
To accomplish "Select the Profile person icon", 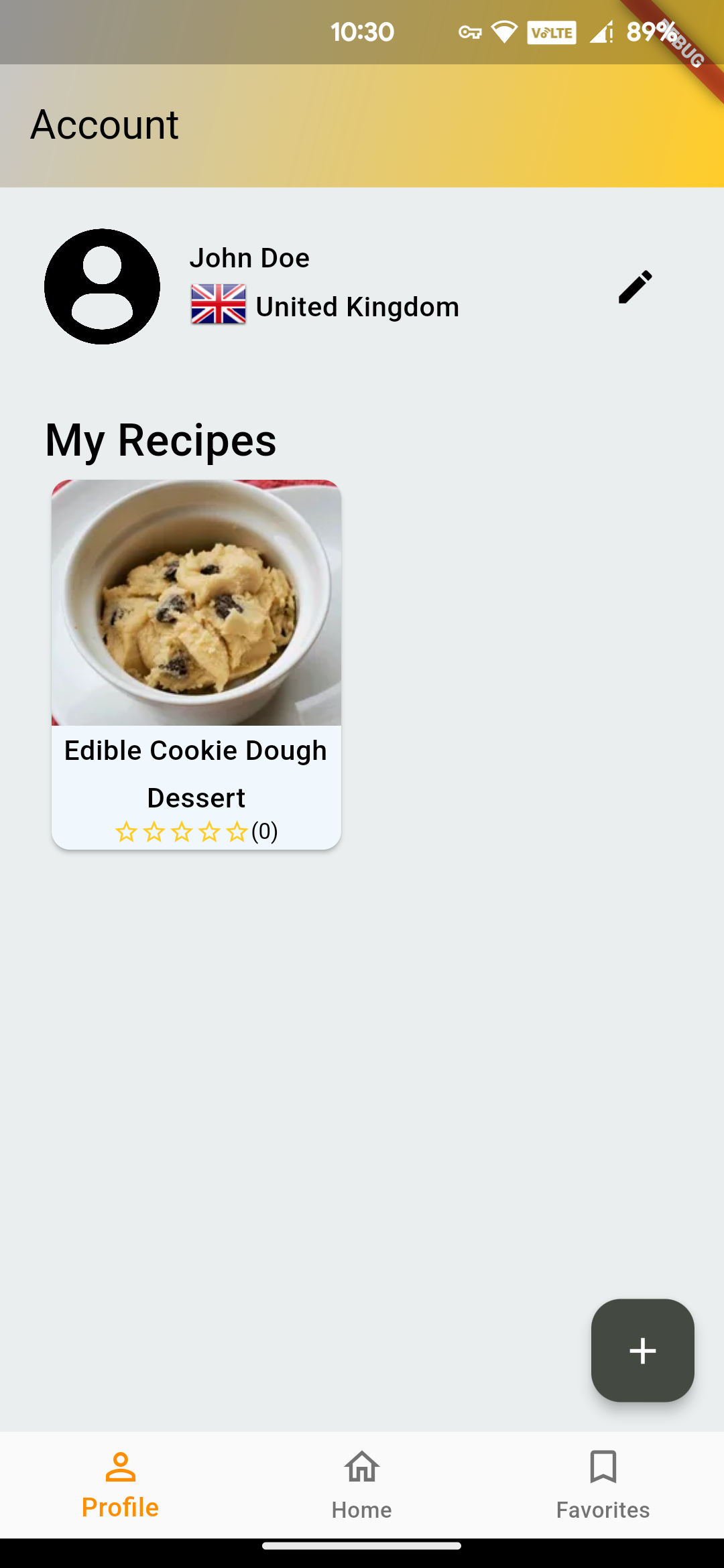I will tap(120, 1465).
